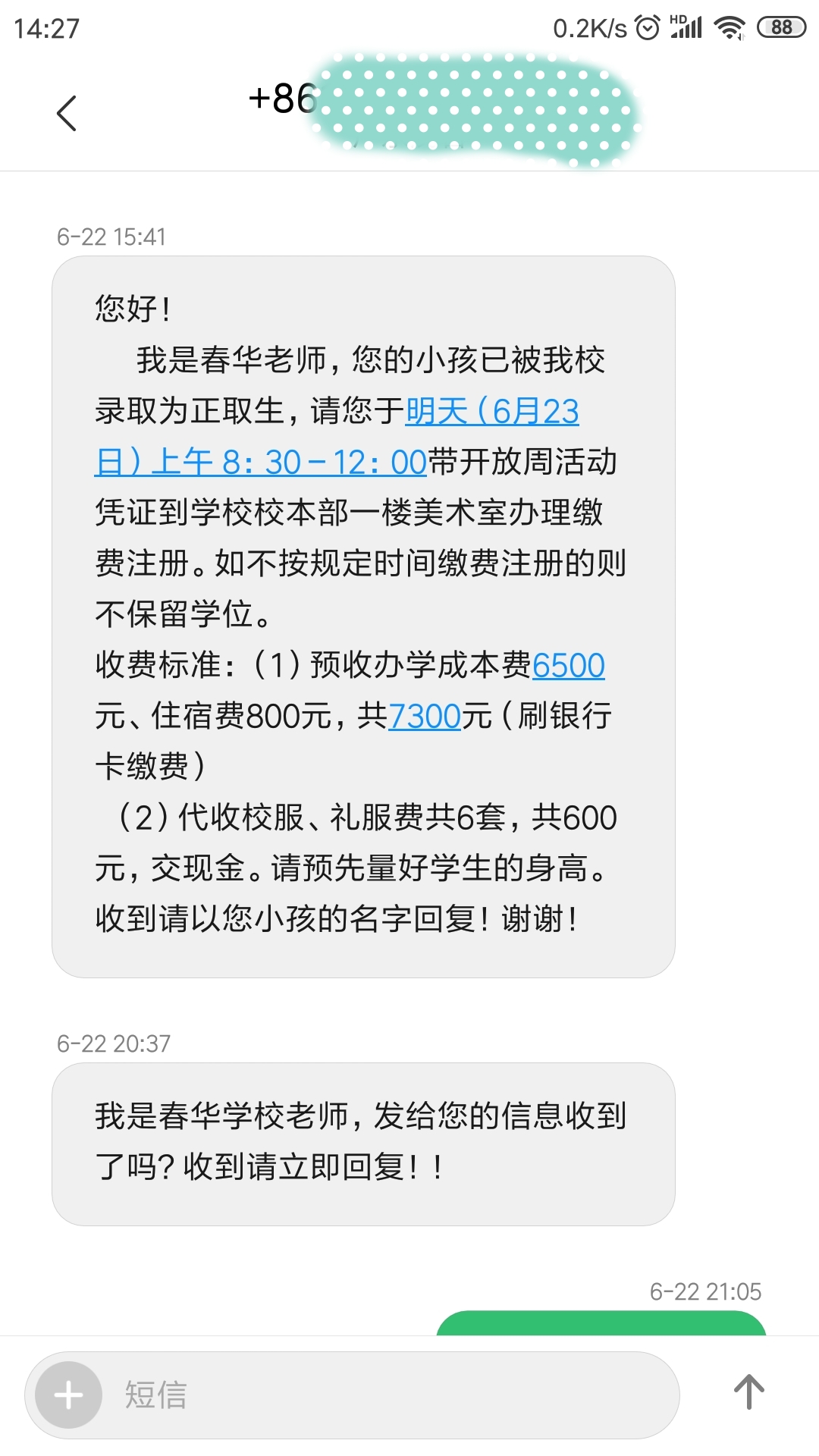This screenshot has width=819, height=1456.
Task: Send the message with the arrow
Action: [x=748, y=1392]
